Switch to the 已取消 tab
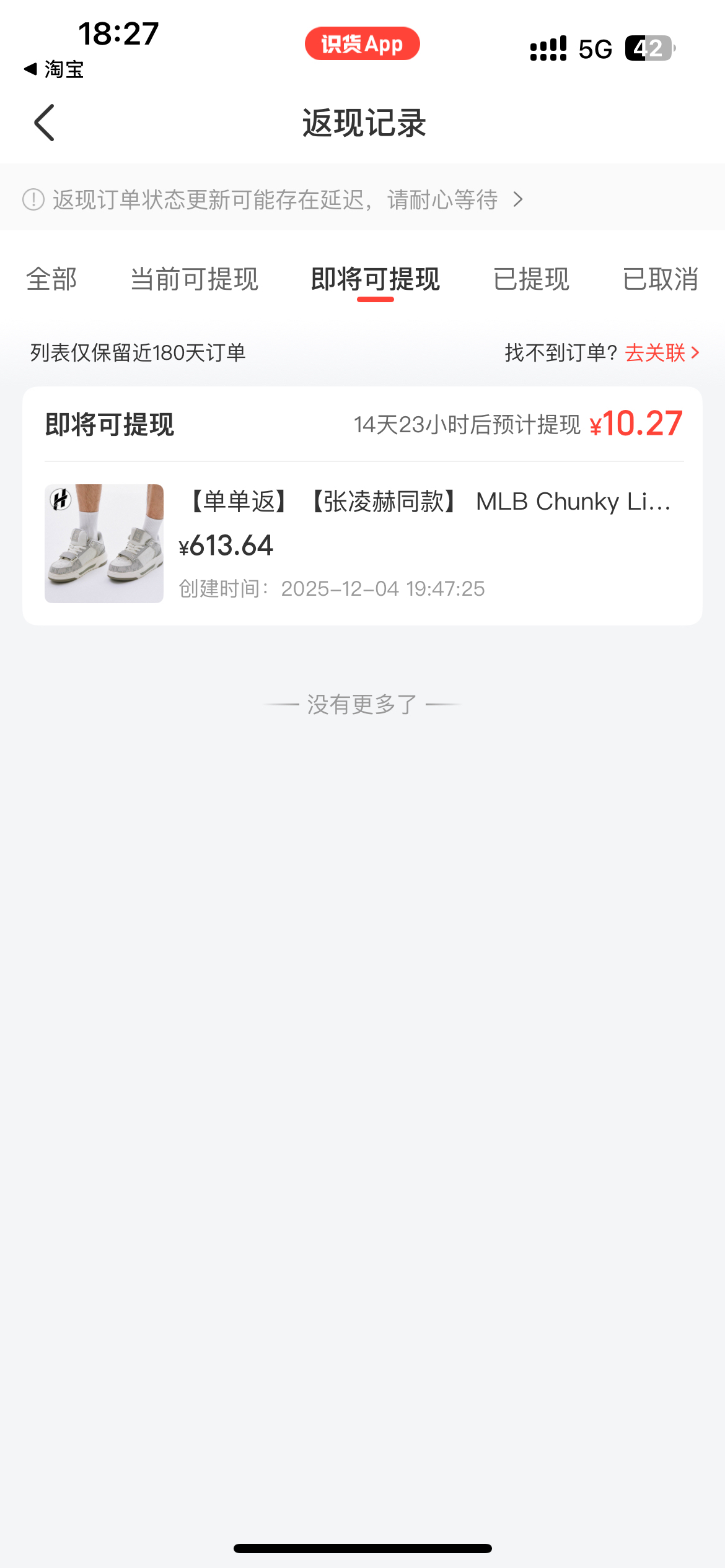725x1568 pixels. (660, 279)
